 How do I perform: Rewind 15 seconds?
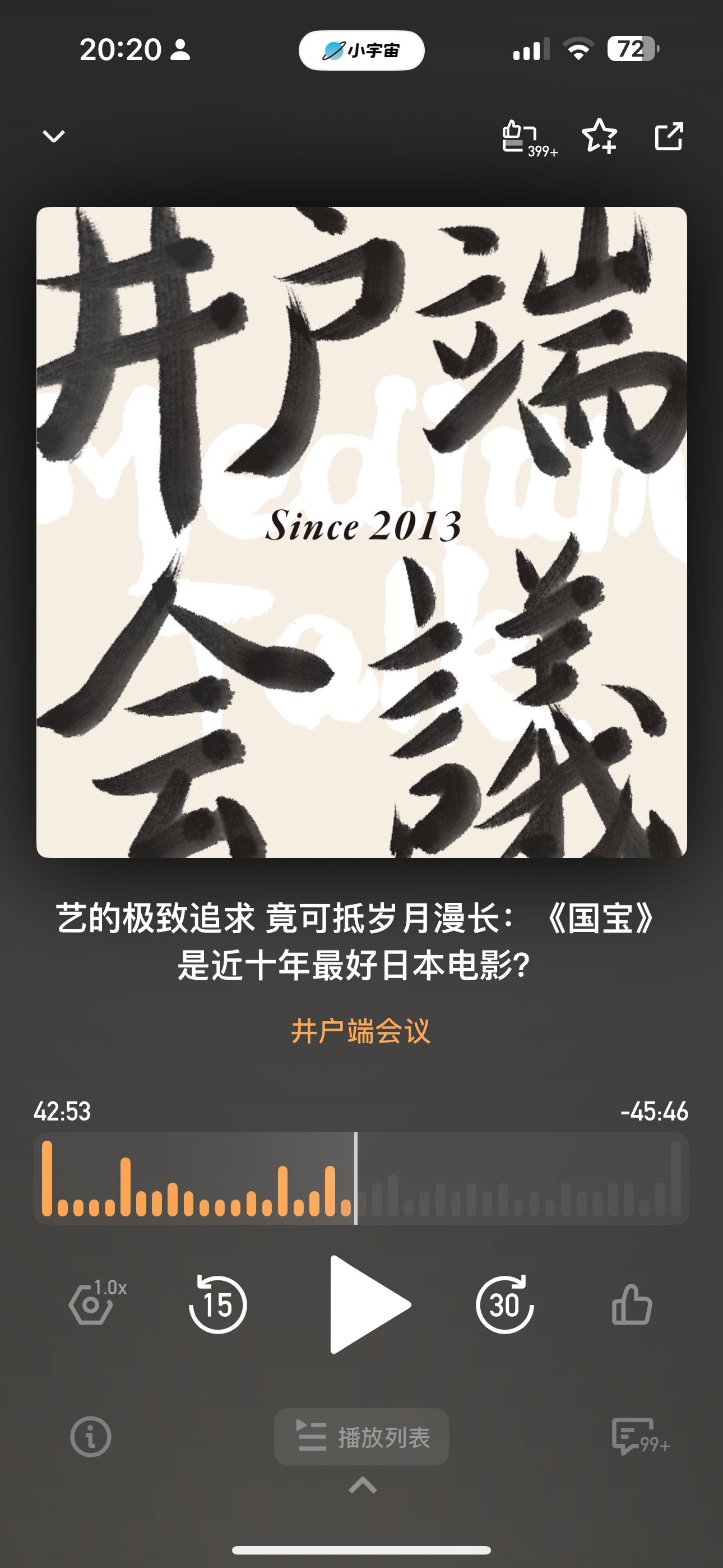pos(218,1304)
